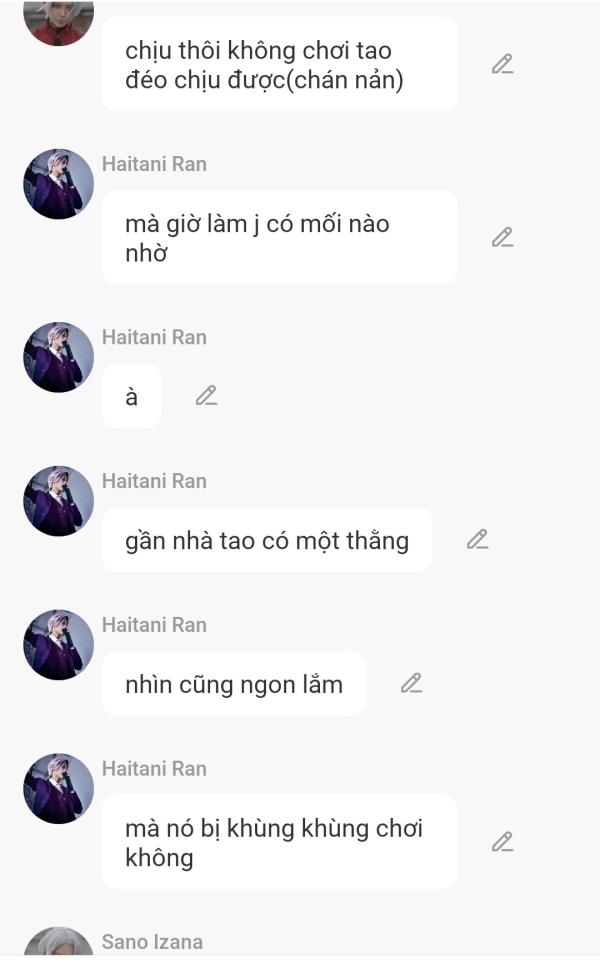Edit the "gần nhà tao có một thằng" message

477,539
